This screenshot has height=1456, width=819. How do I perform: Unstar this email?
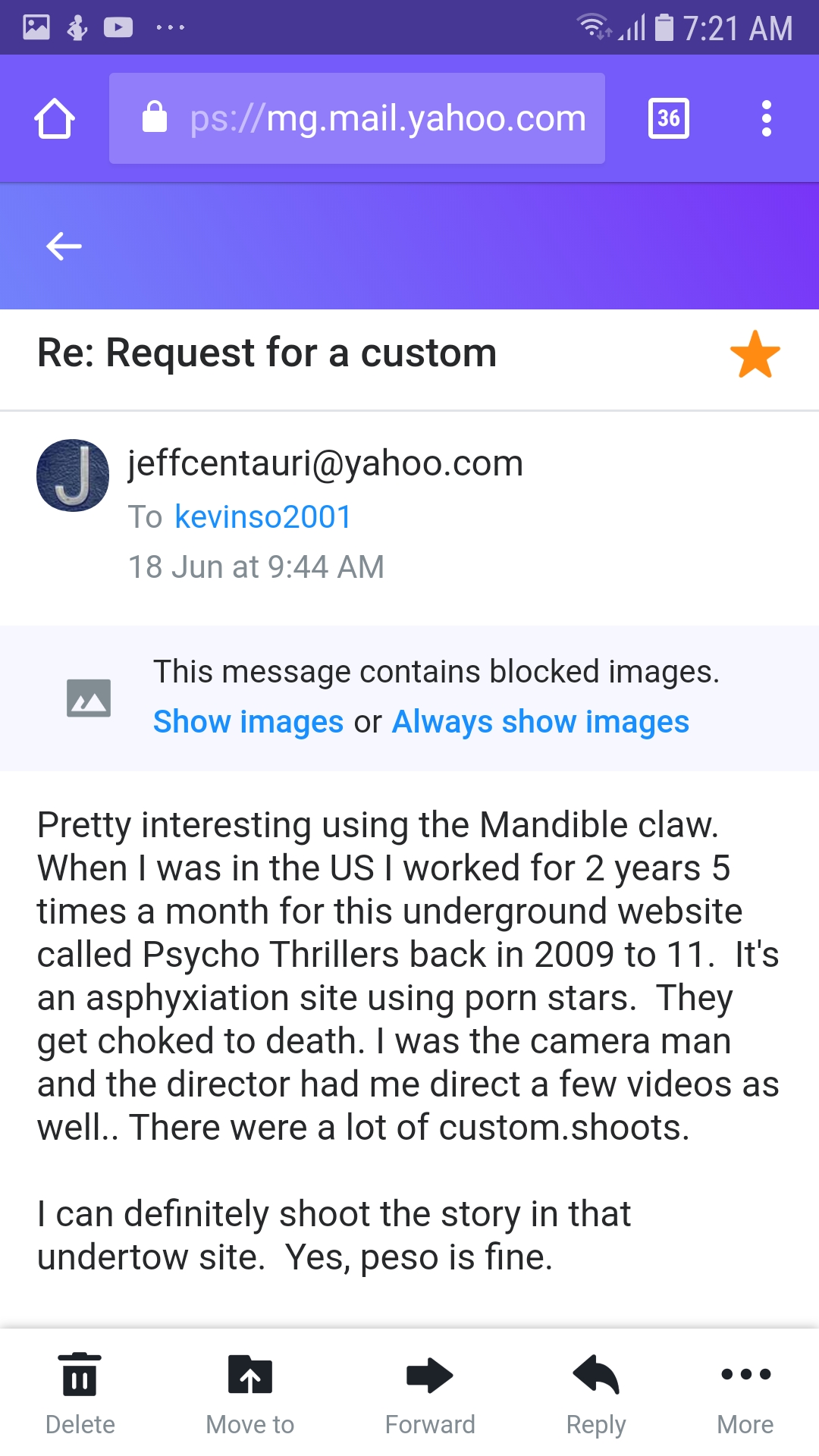[x=755, y=354]
